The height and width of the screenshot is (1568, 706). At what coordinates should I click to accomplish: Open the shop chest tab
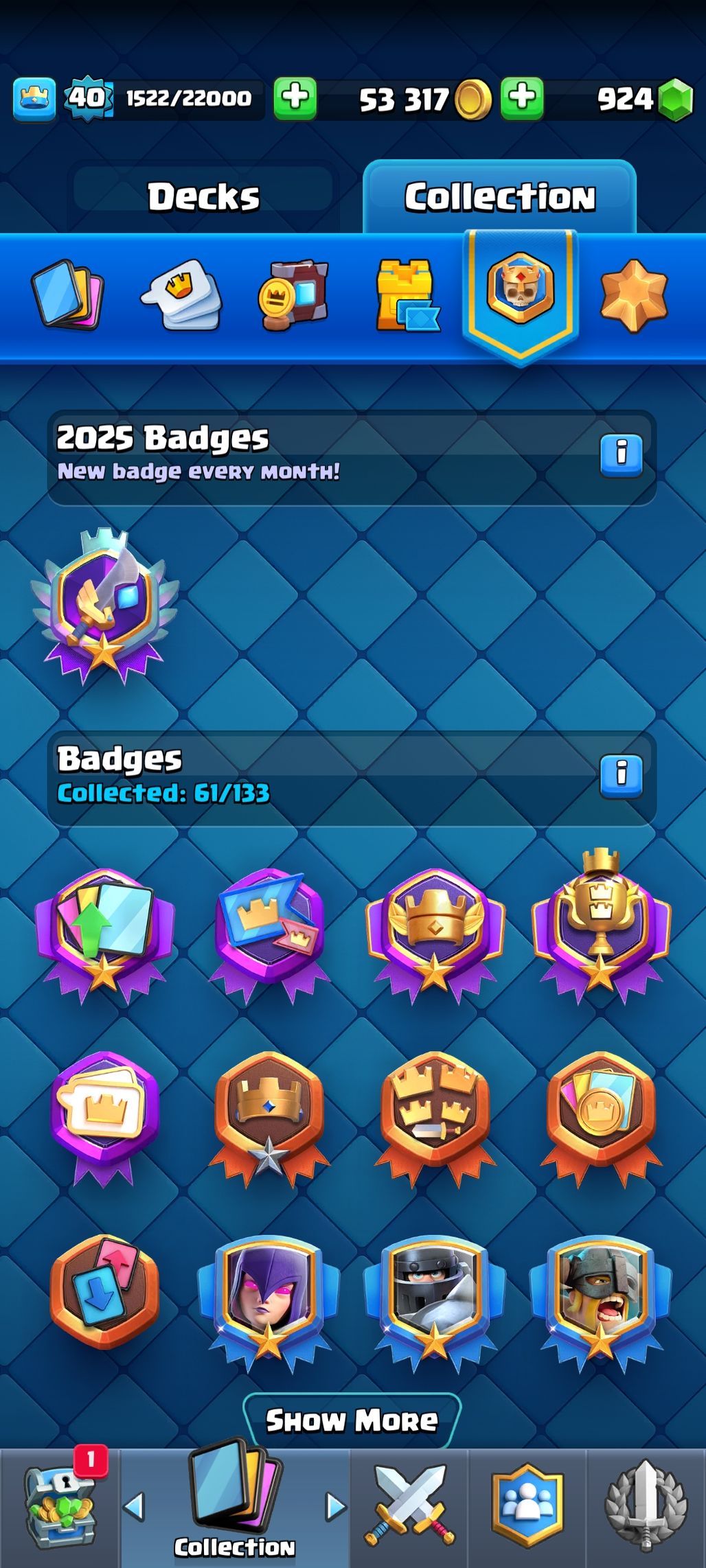point(60,1508)
